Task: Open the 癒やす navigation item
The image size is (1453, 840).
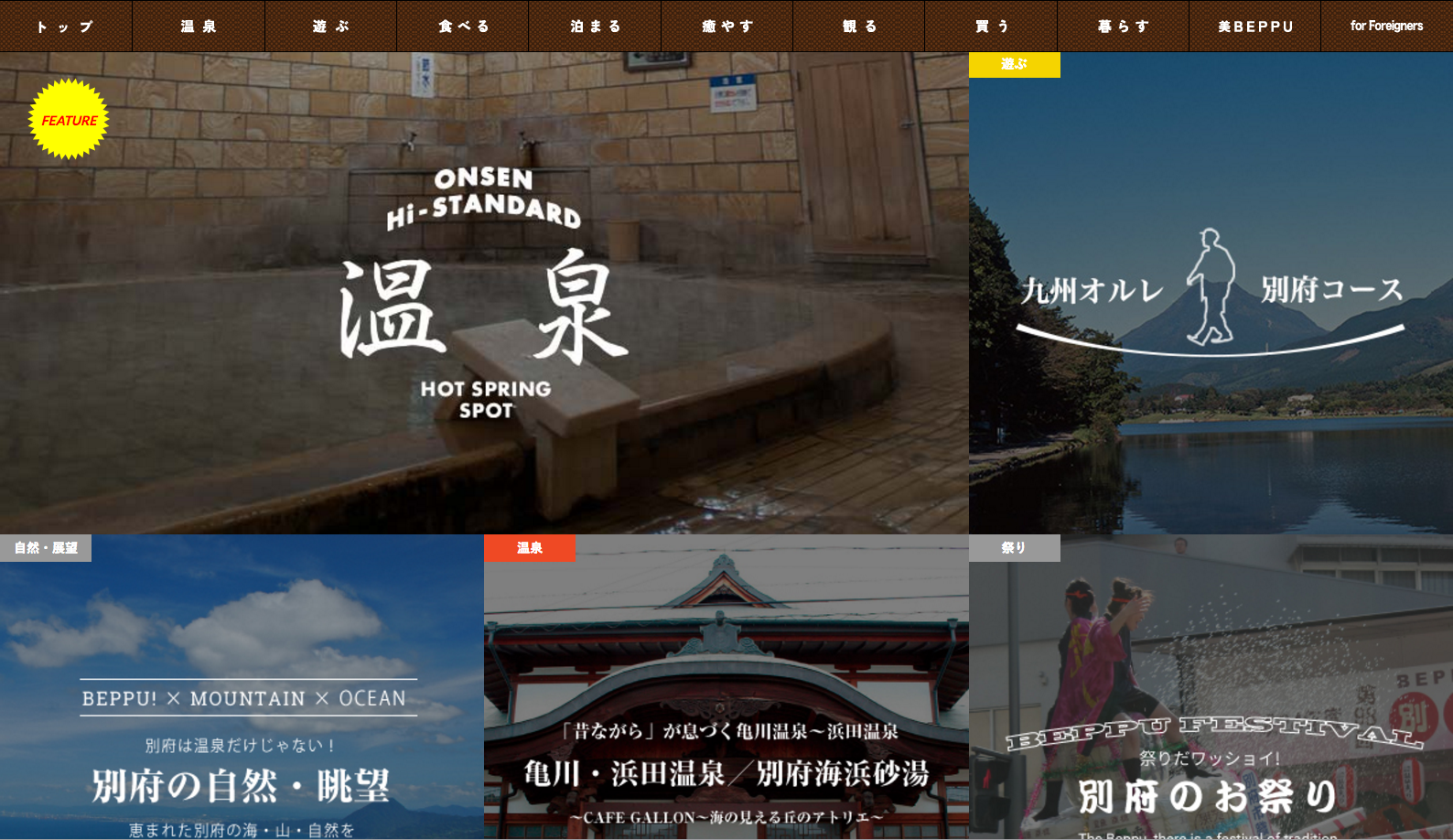Action: point(727,27)
